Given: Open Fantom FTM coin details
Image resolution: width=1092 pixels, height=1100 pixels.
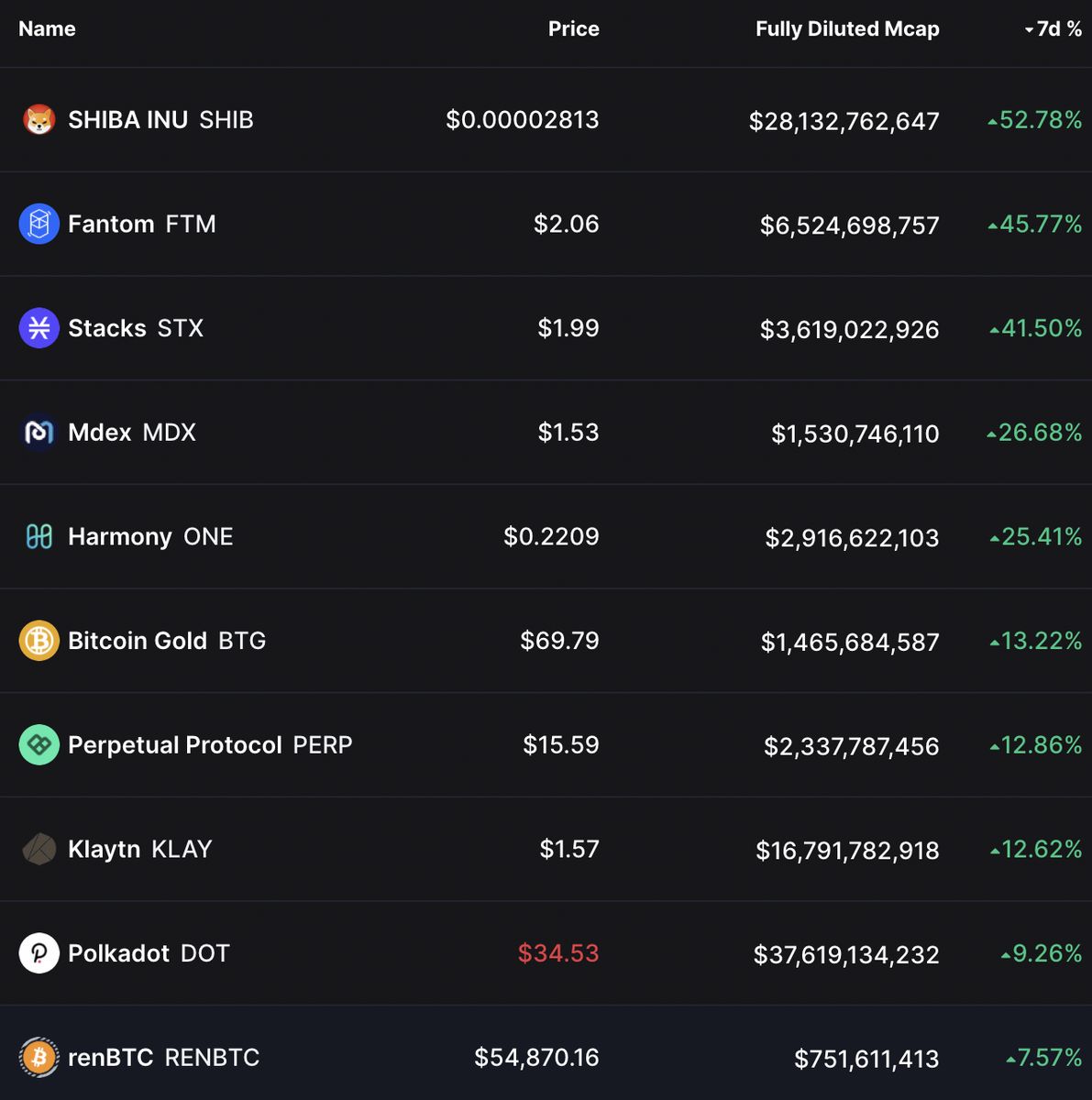Looking at the screenshot, I should (141, 225).
